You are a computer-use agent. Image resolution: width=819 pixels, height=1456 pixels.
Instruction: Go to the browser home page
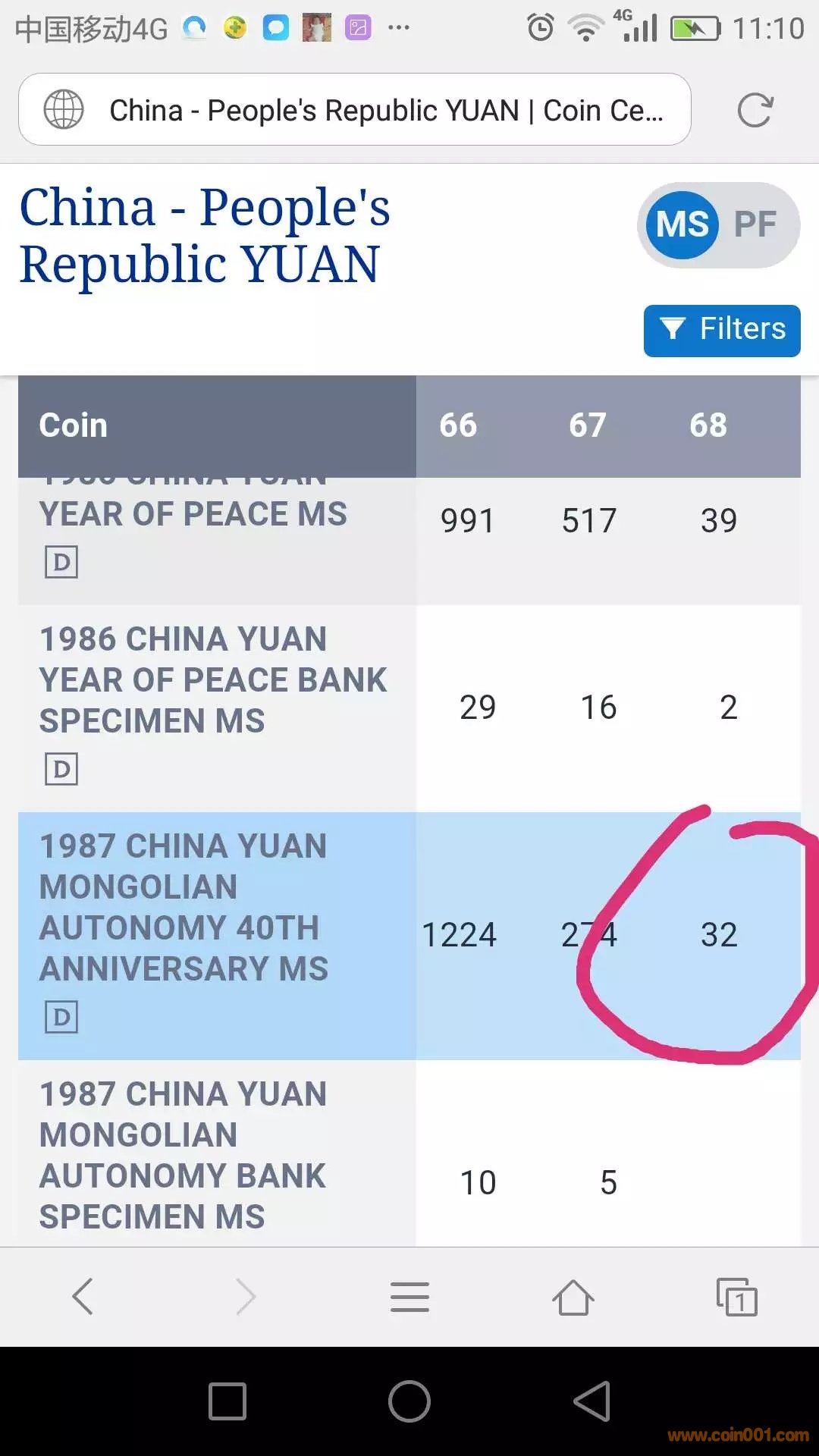click(573, 1296)
